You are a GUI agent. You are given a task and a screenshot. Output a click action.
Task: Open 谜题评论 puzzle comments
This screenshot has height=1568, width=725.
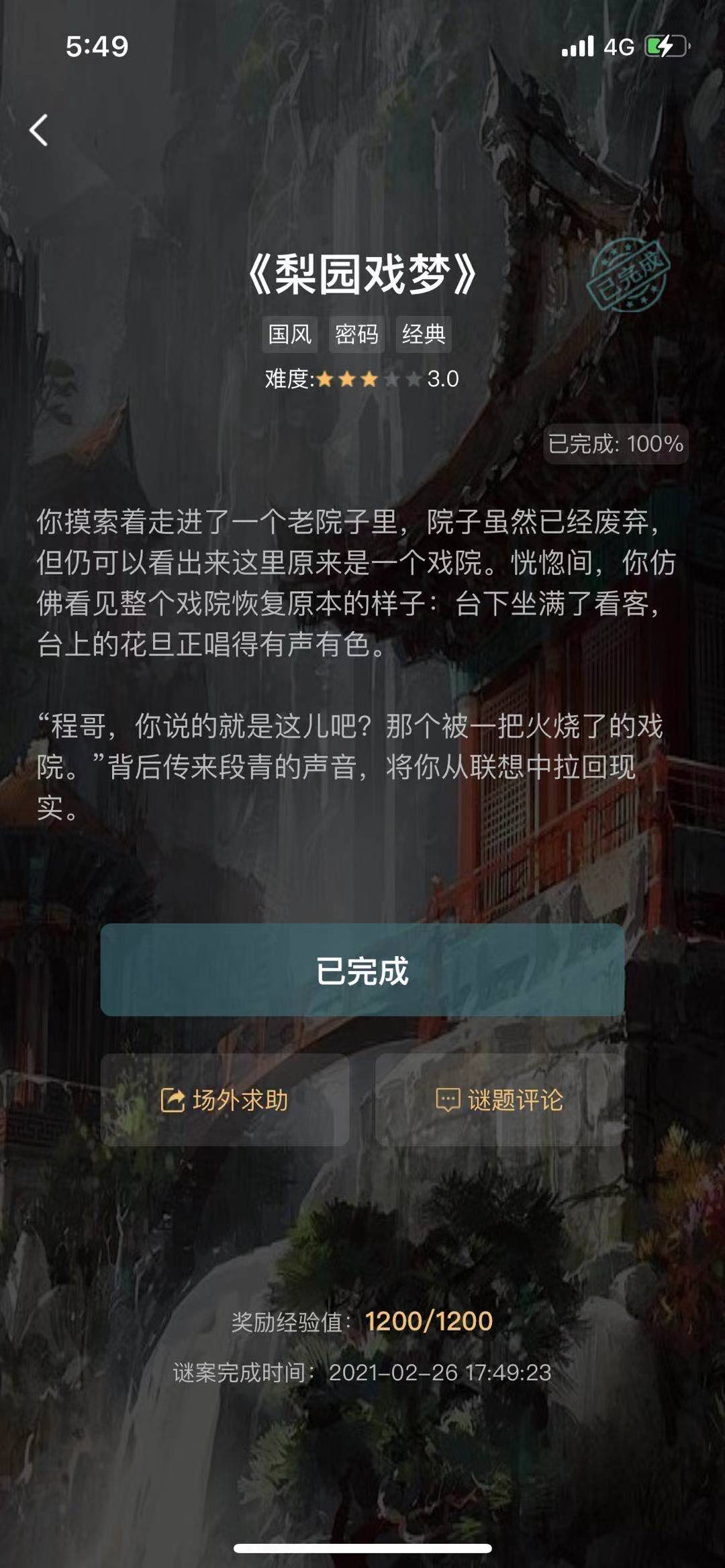pos(499,1100)
